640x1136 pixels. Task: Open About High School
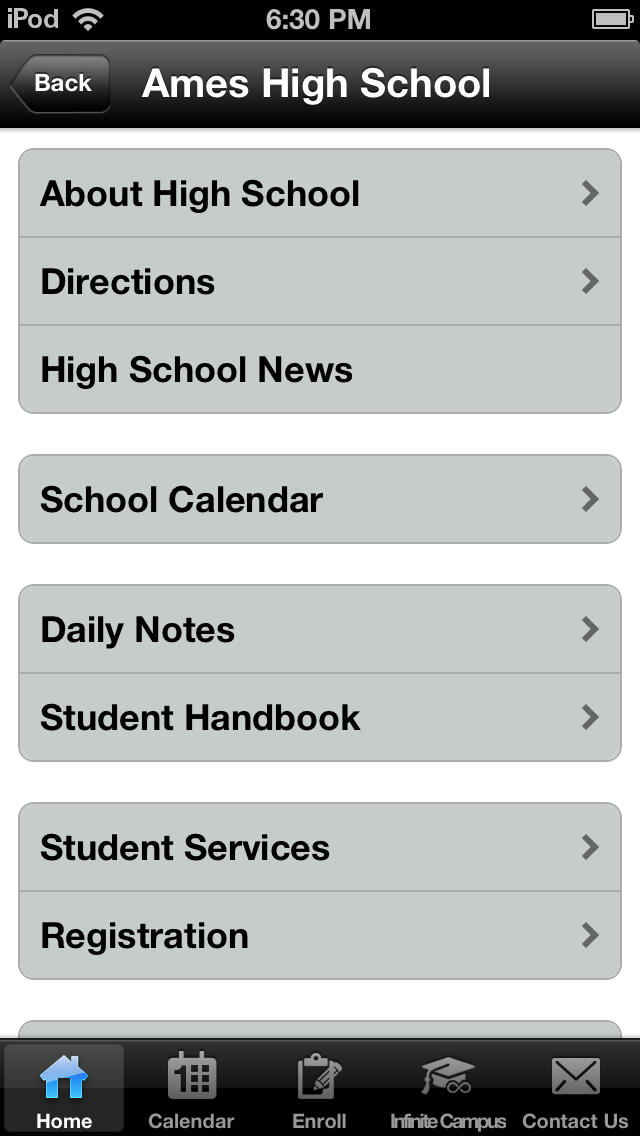(320, 193)
